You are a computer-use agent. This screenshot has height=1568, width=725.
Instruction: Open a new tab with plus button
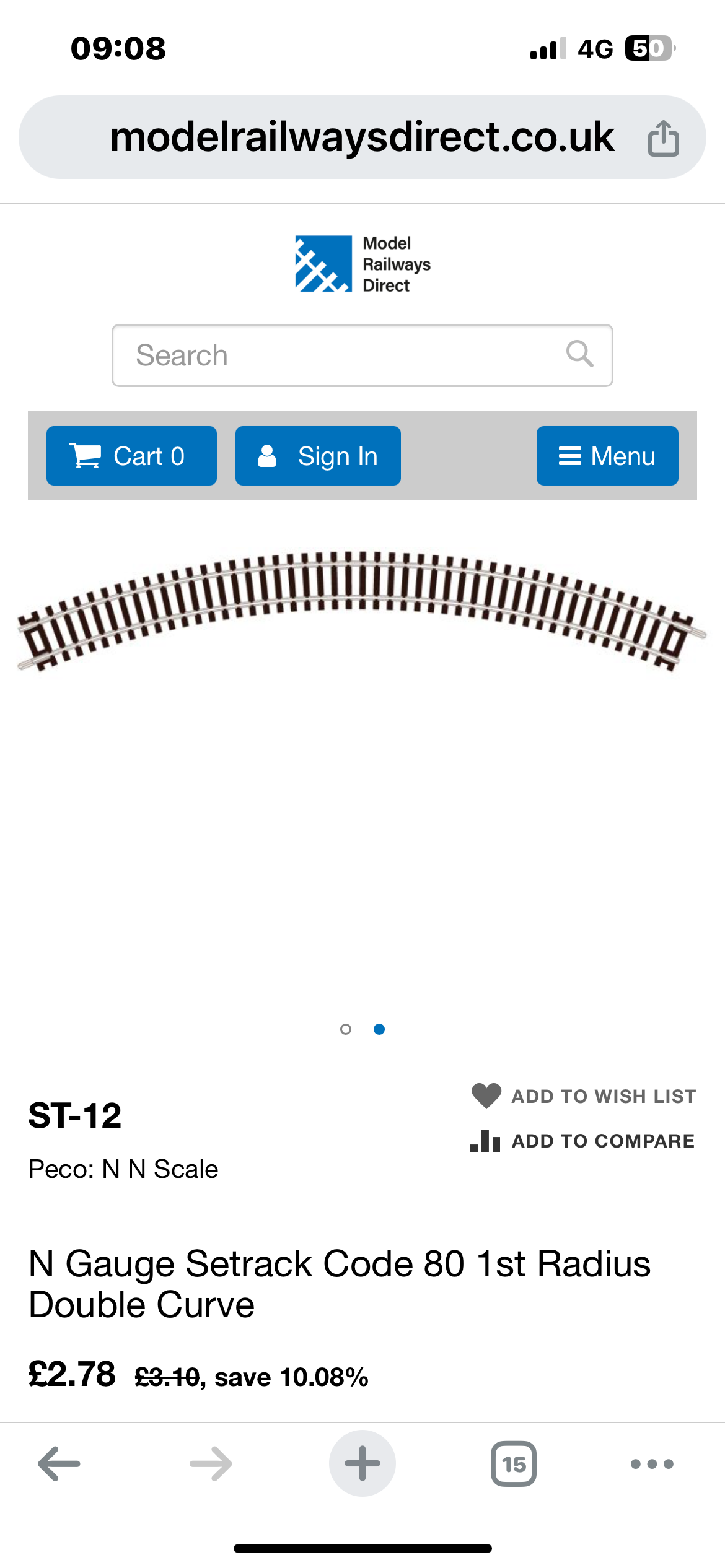coord(362,1464)
